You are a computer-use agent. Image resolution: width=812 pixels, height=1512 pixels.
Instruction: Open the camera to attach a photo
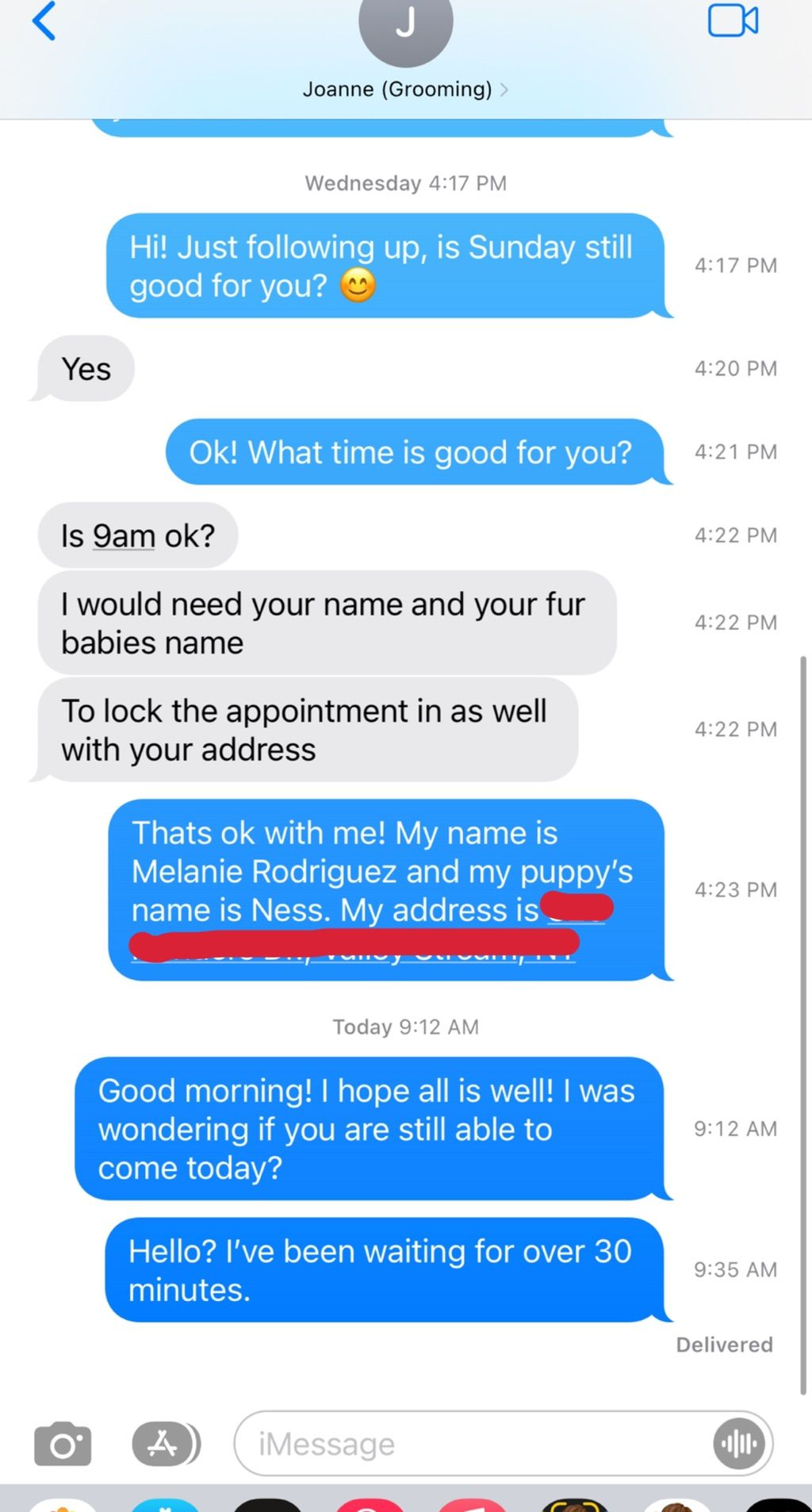(63, 1444)
